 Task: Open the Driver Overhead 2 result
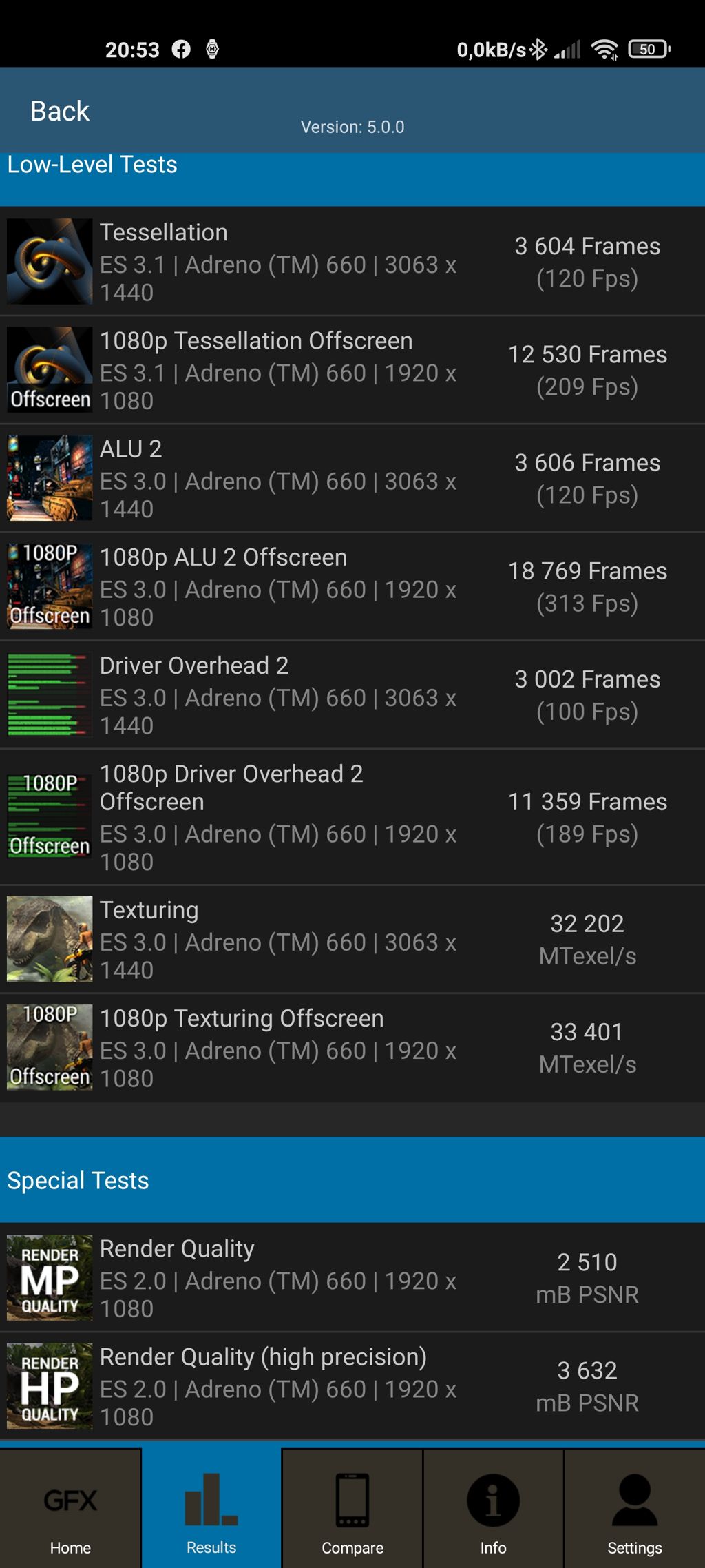(x=352, y=694)
